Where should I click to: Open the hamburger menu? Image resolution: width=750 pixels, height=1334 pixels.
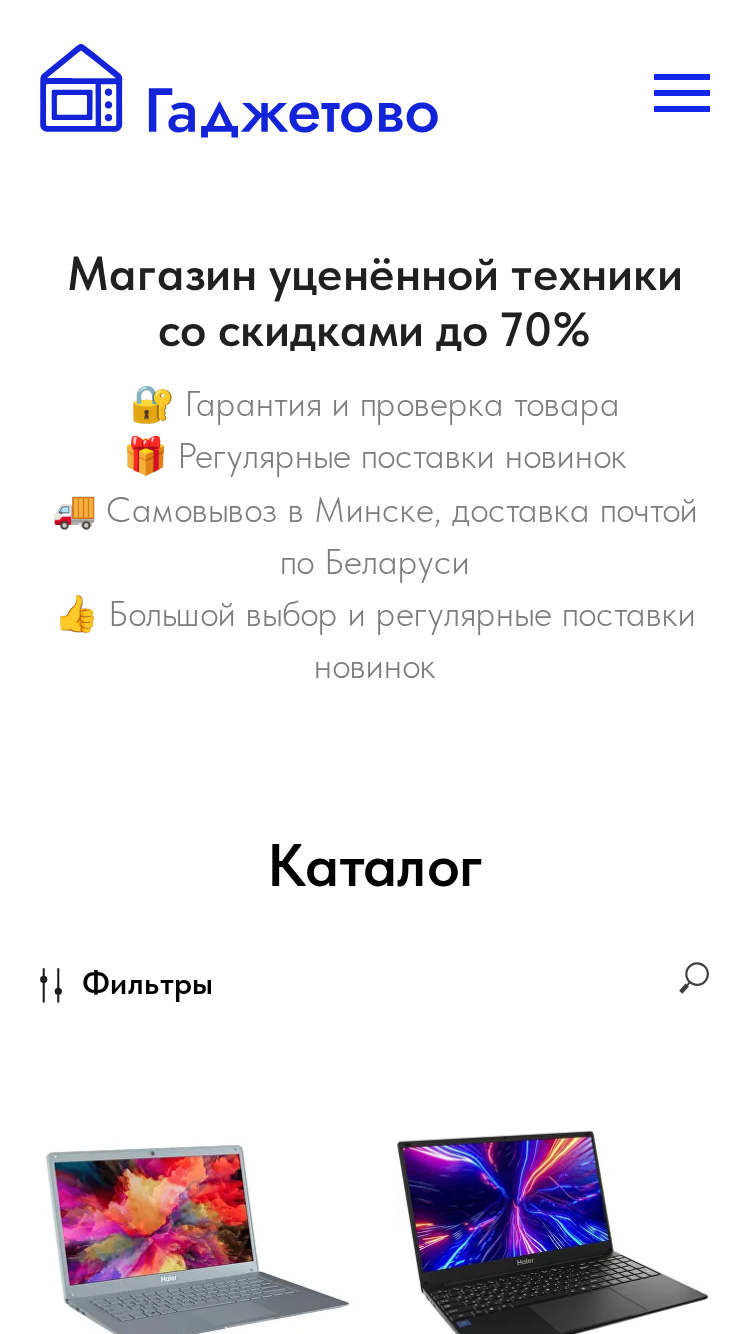pos(682,93)
